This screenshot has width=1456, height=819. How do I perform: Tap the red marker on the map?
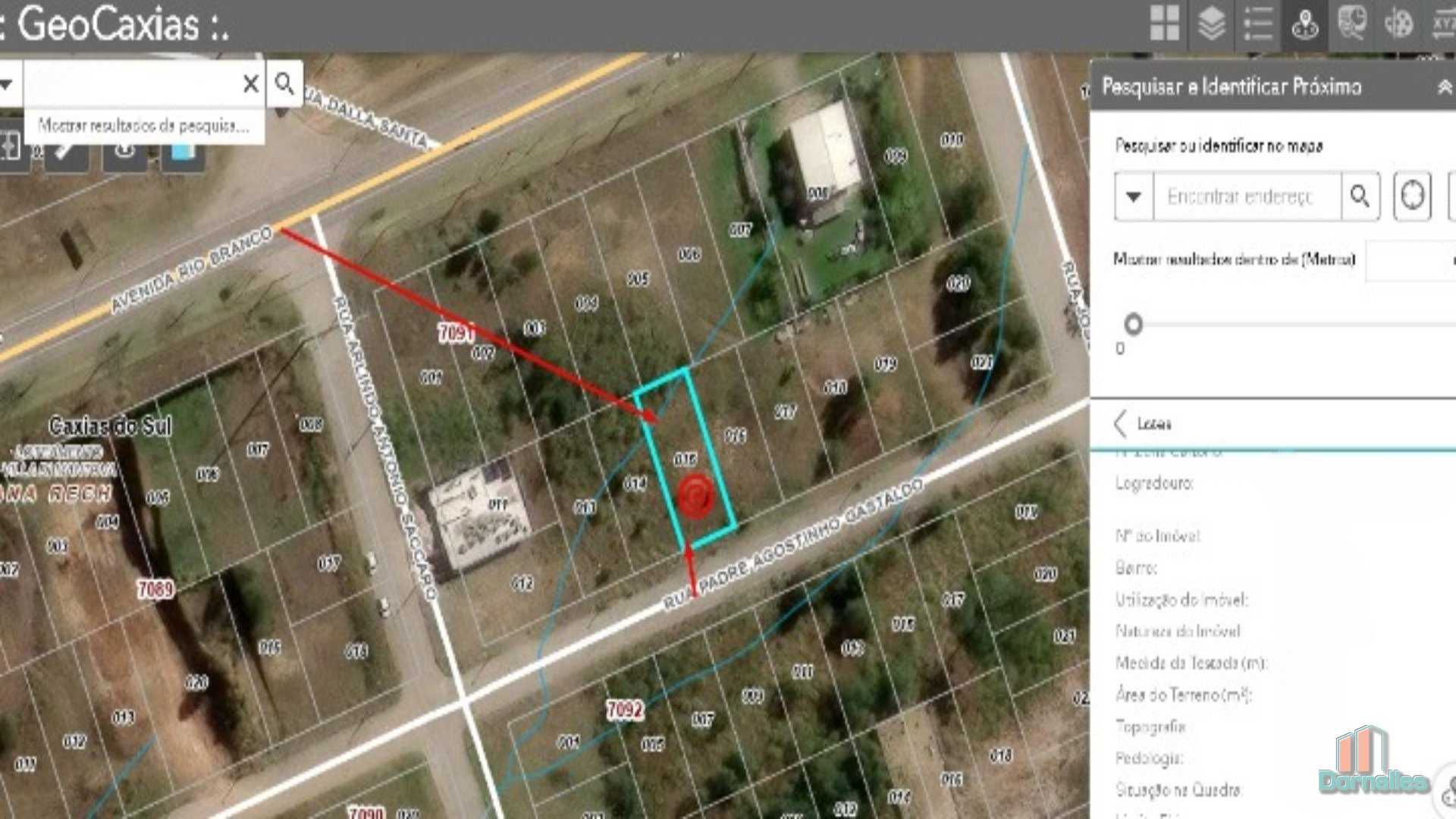tap(695, 496)
